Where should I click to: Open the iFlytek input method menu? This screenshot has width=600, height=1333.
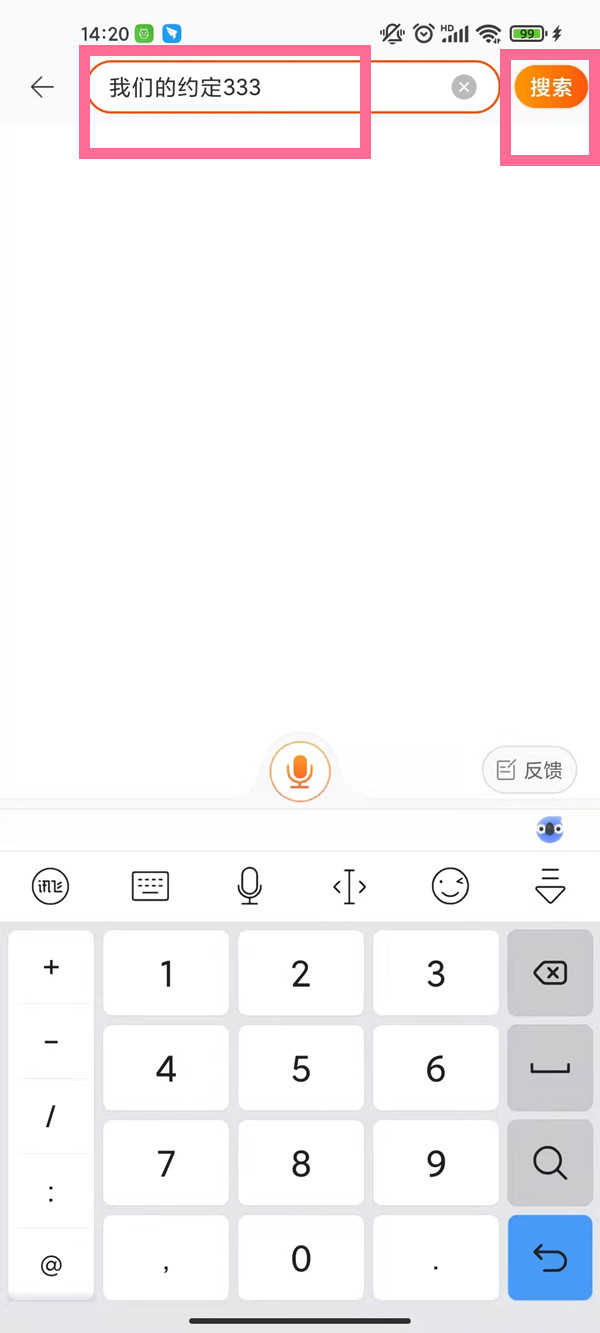[x=50, y=886]
